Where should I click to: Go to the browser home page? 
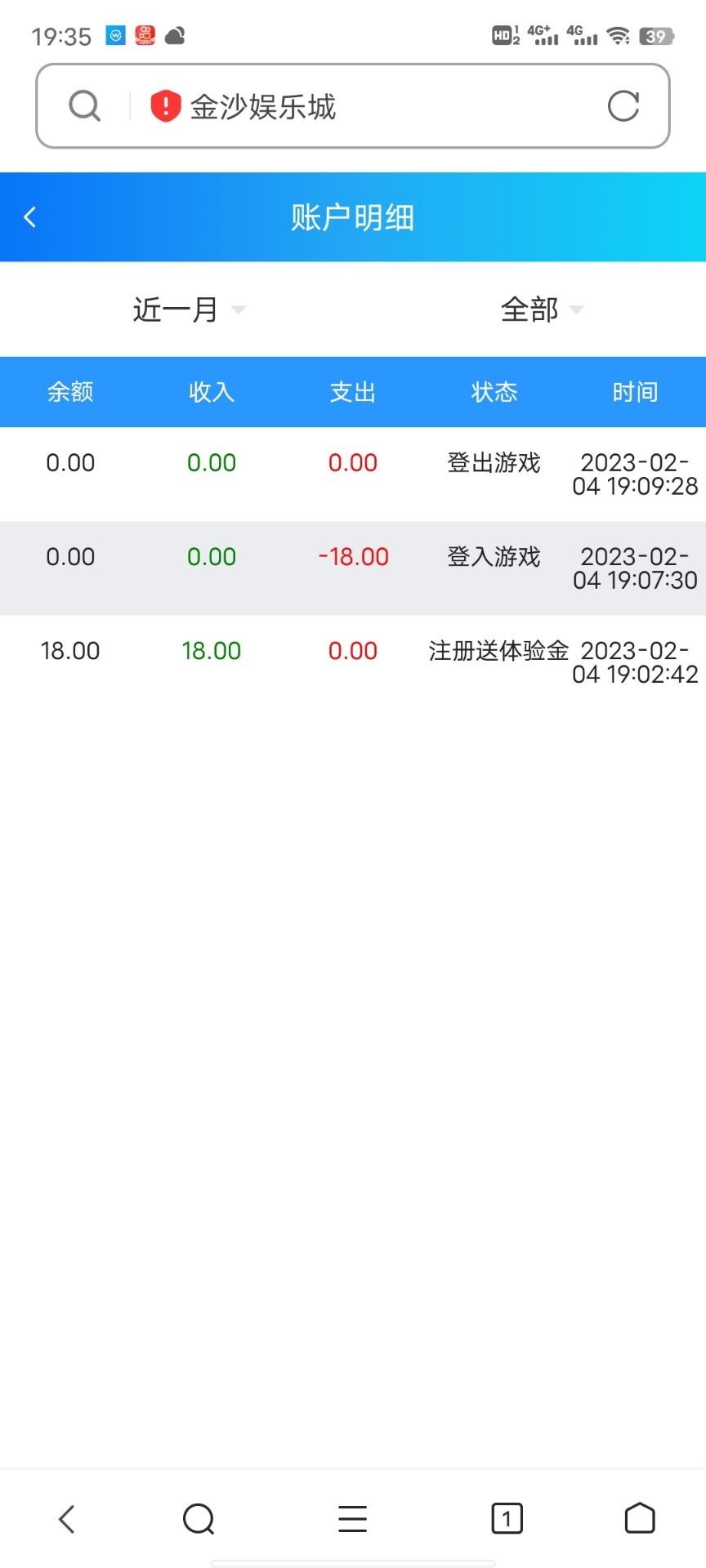tap(640, 1519)
